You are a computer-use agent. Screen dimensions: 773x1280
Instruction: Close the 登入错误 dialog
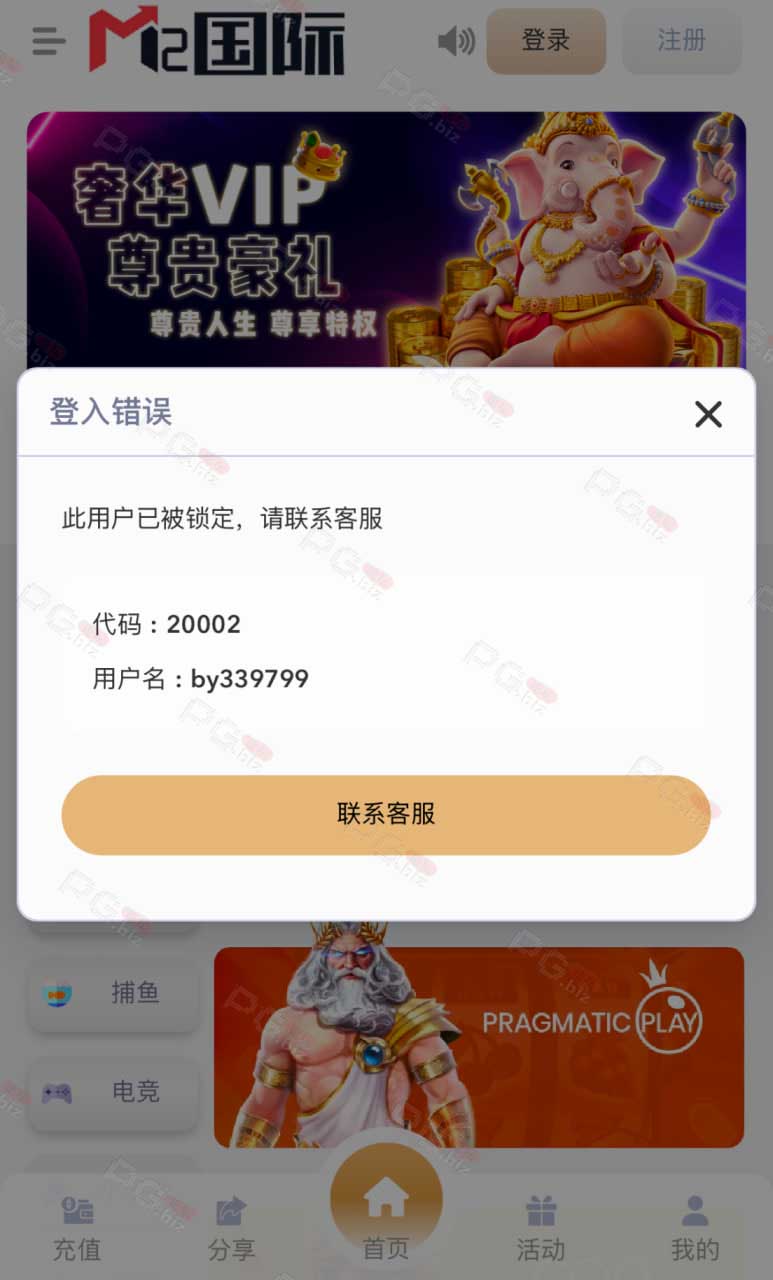[x=708, y=414]
